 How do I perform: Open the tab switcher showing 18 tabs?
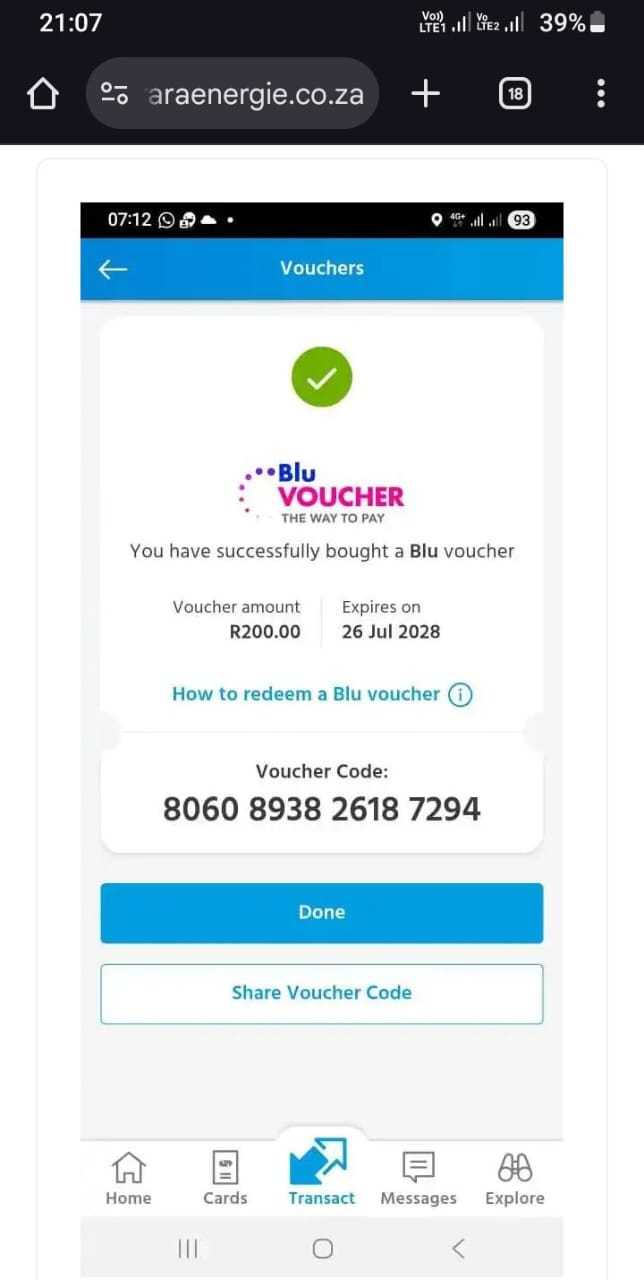[514, 94]
